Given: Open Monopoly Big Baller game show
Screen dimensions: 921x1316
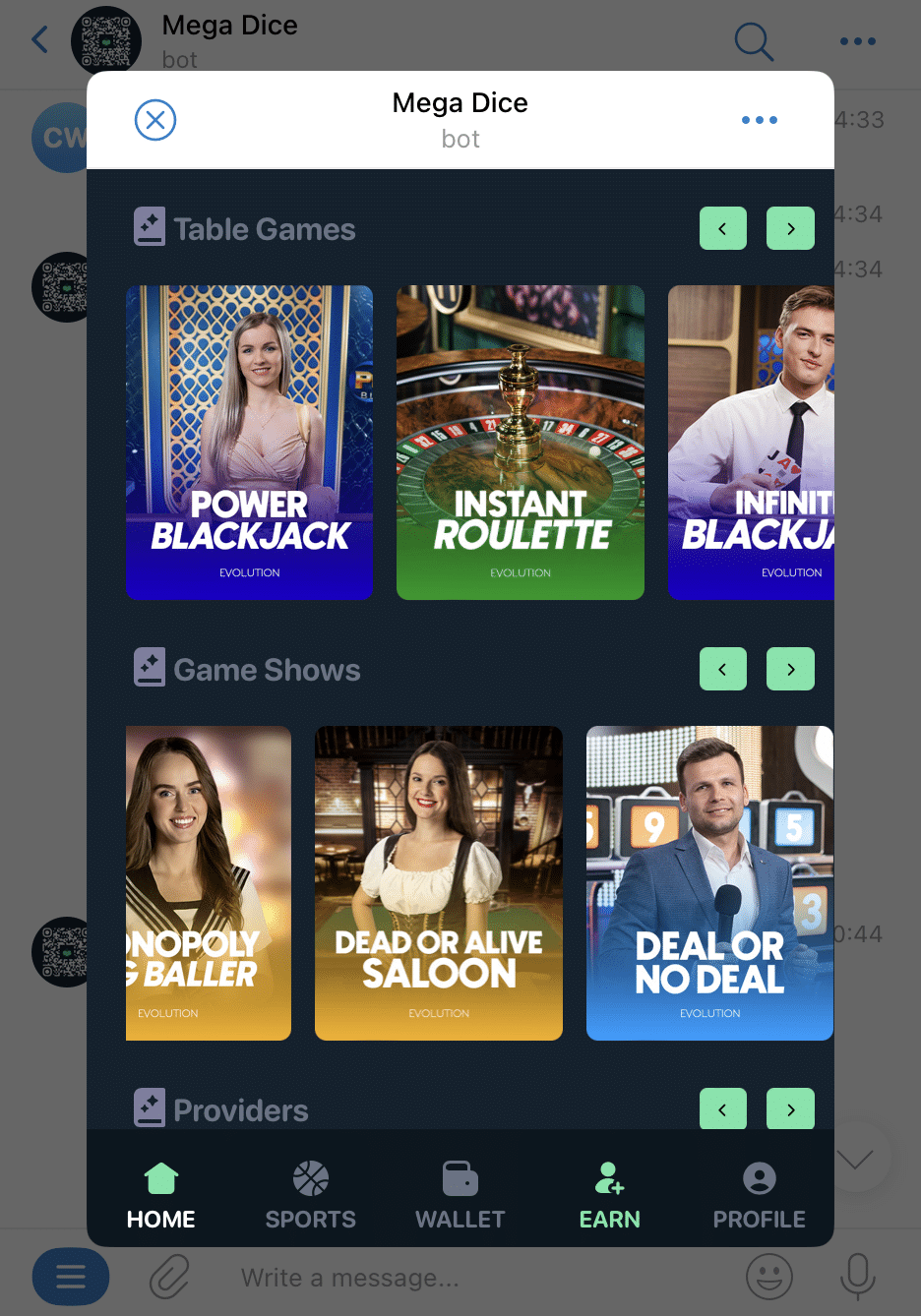Looking at the screenshot, I should 209,882.
